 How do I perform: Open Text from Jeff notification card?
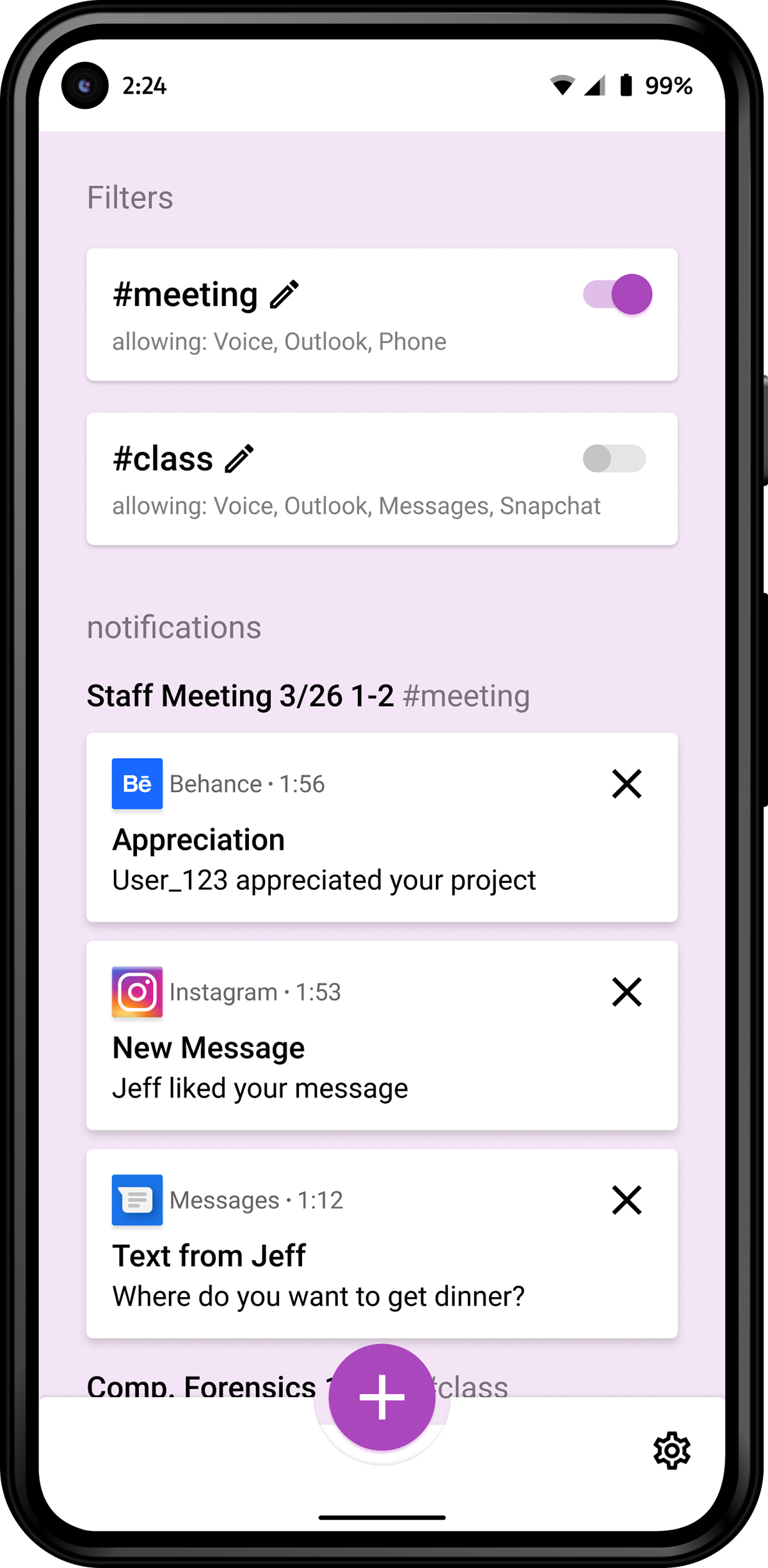point(382,1243)
